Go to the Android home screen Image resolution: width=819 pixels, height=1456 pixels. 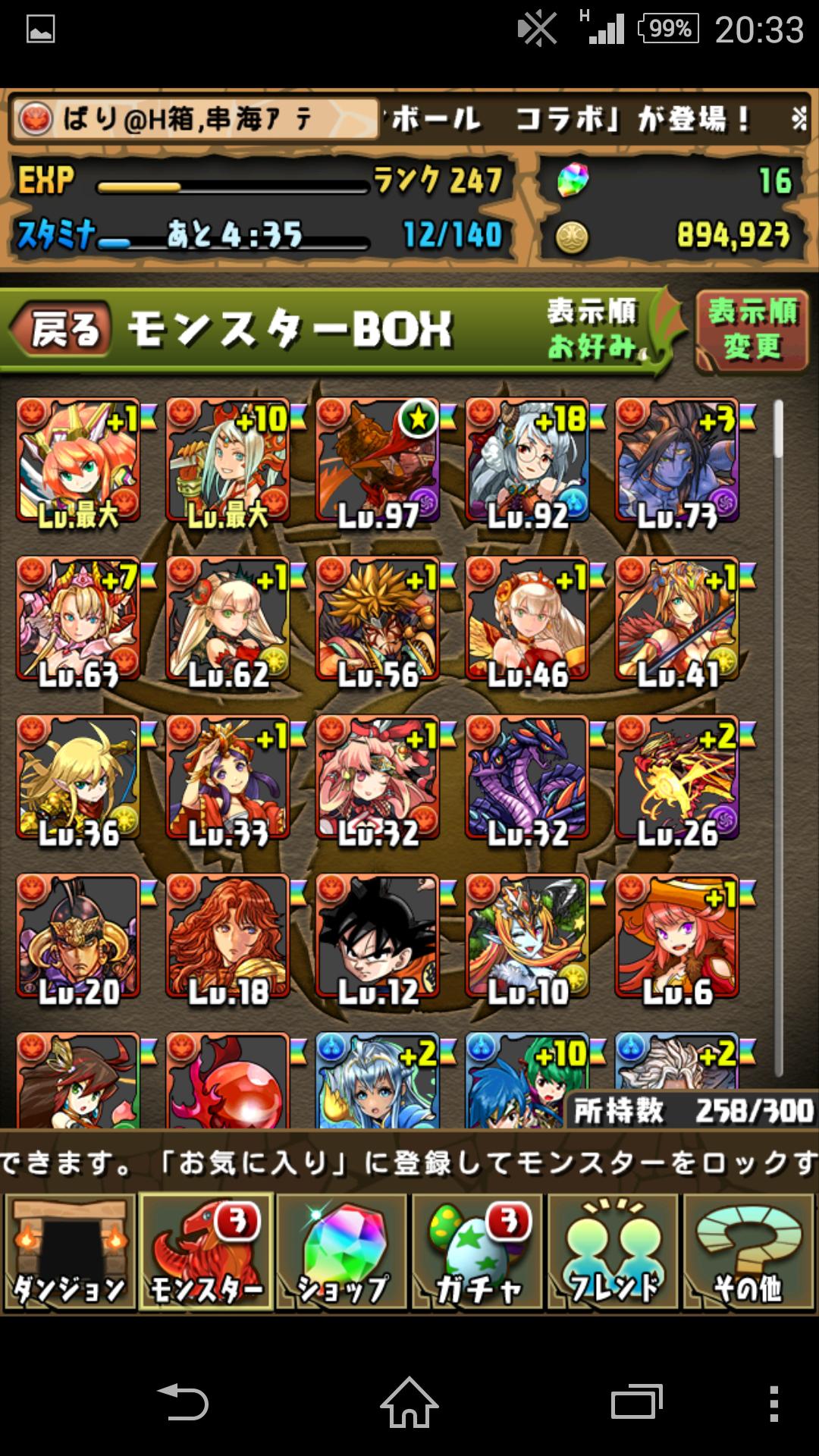click(409, 1402)
